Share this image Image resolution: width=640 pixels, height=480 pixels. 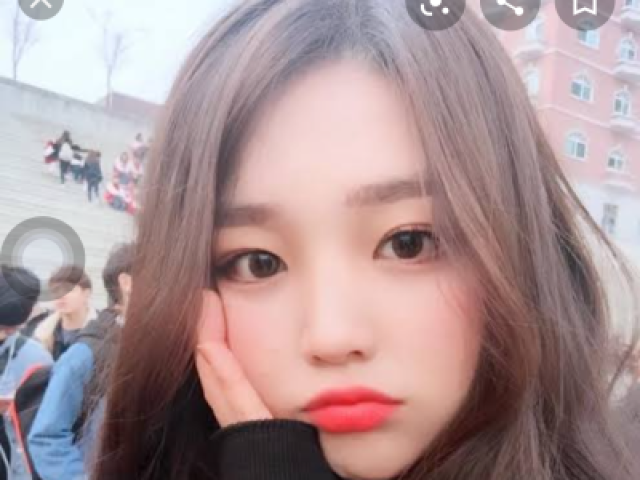pos(509,7)
